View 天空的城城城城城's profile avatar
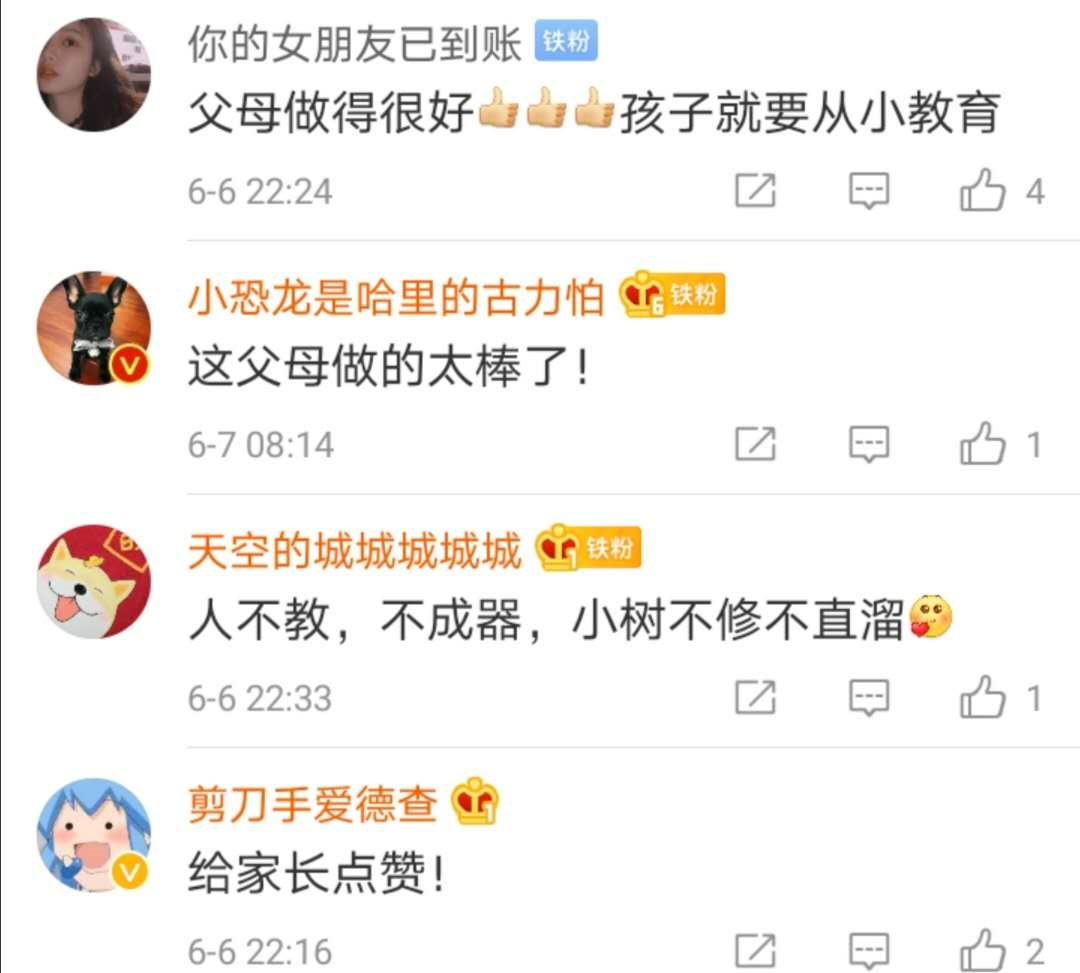 pos(94,582)
